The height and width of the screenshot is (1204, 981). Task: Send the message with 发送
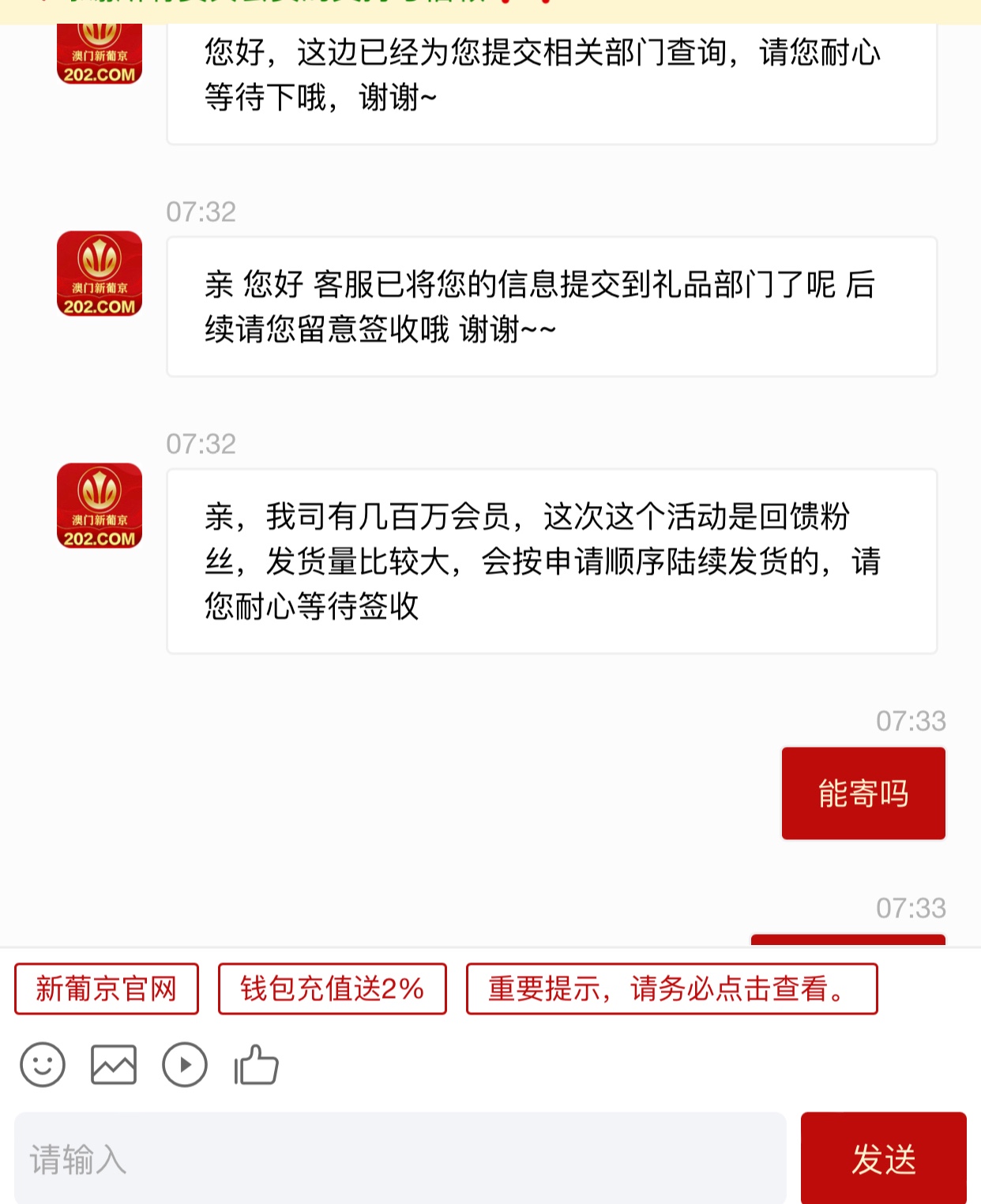(883, 1159)
